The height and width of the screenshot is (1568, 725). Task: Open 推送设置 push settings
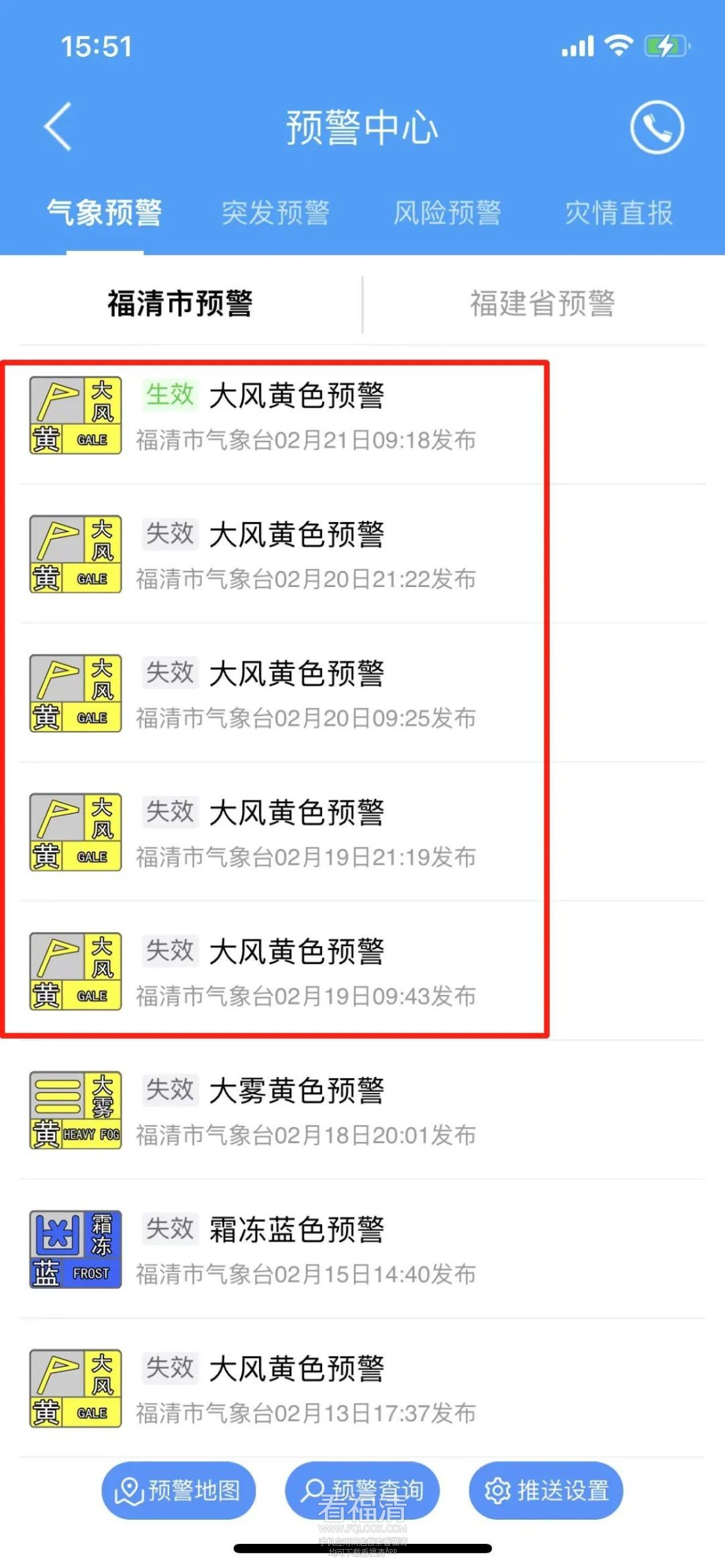(x=546, y=1490)
